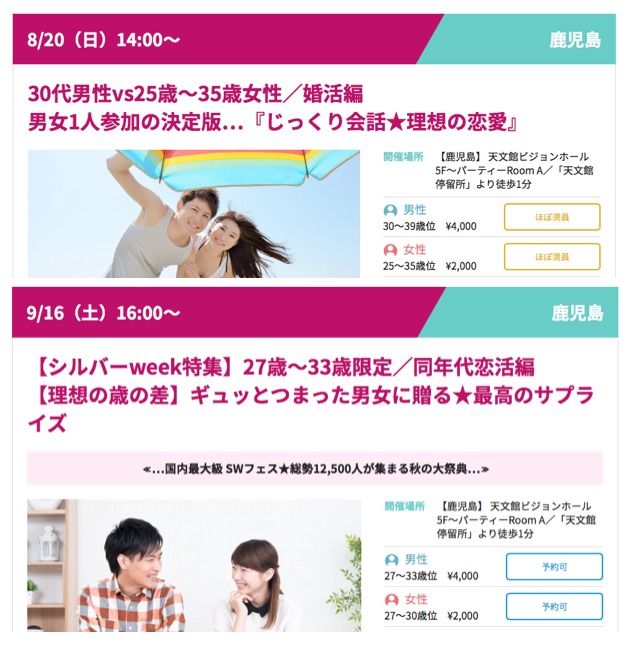Open the 8/20 30代男性vs25歳〜35歳女性 event title
631x646 pixels.
pyautogui.click(x=272, y=109)
